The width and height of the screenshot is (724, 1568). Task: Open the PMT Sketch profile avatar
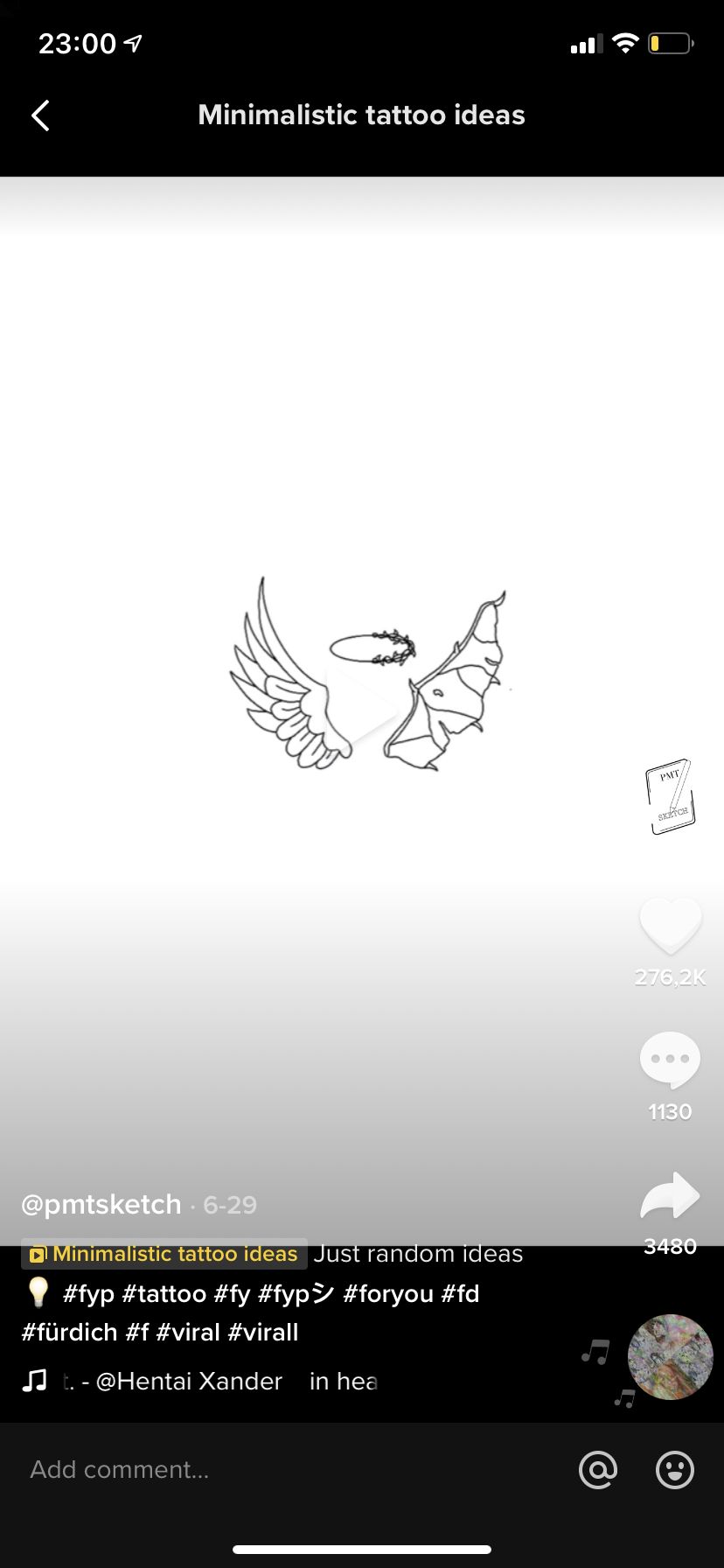coord(671,796)
